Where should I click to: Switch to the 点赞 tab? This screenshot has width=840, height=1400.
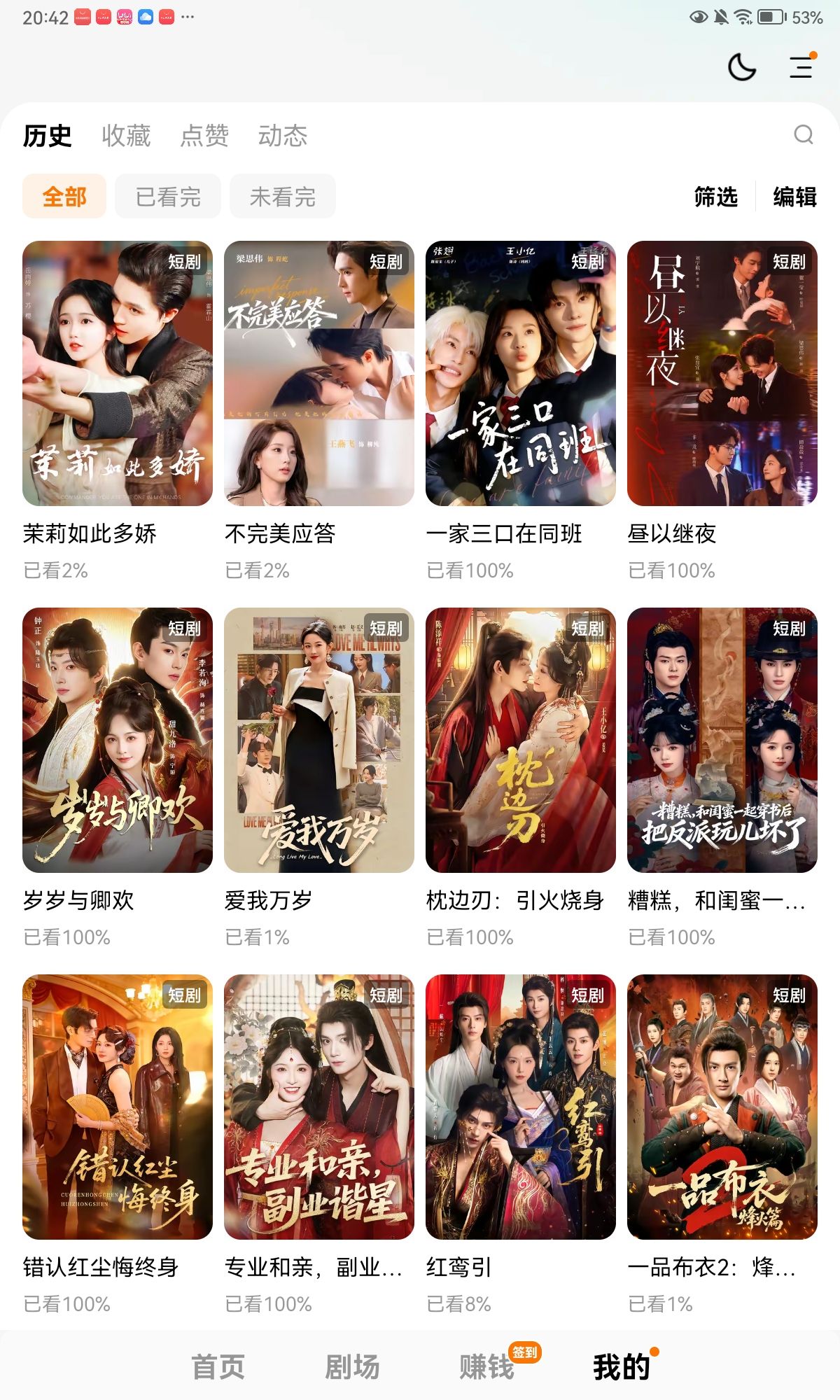point(204,136)
